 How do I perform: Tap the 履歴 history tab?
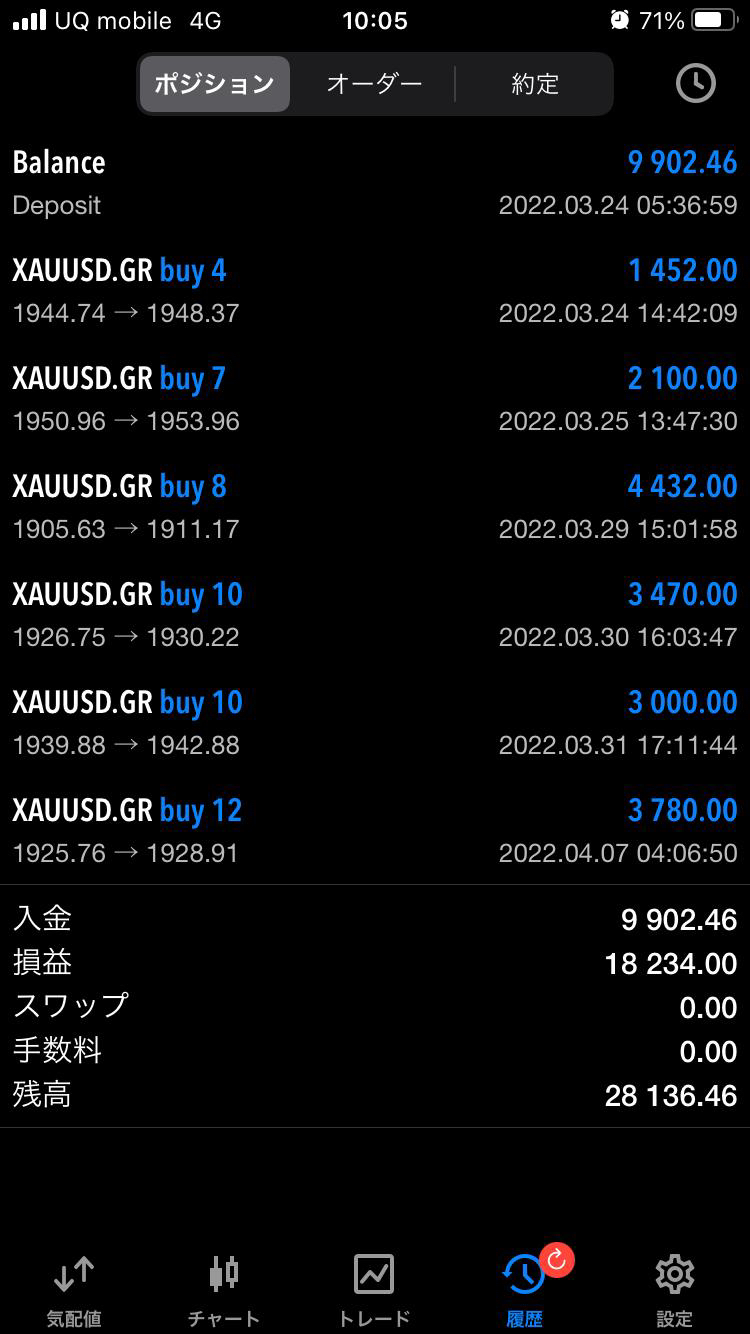[525, 1291]
